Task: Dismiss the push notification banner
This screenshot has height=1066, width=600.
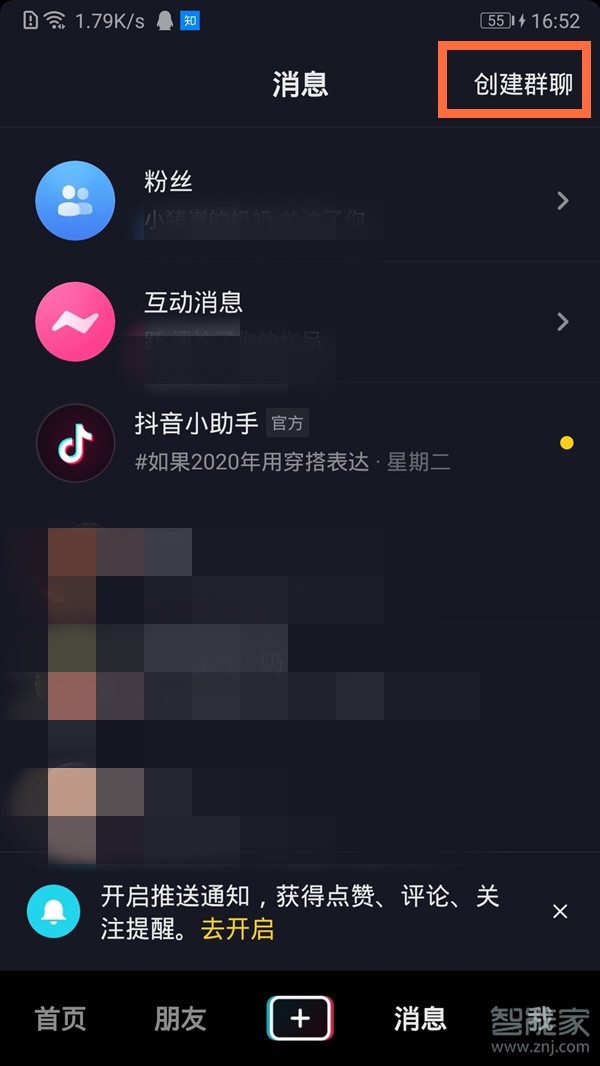Action: click(x=560, y=911)
